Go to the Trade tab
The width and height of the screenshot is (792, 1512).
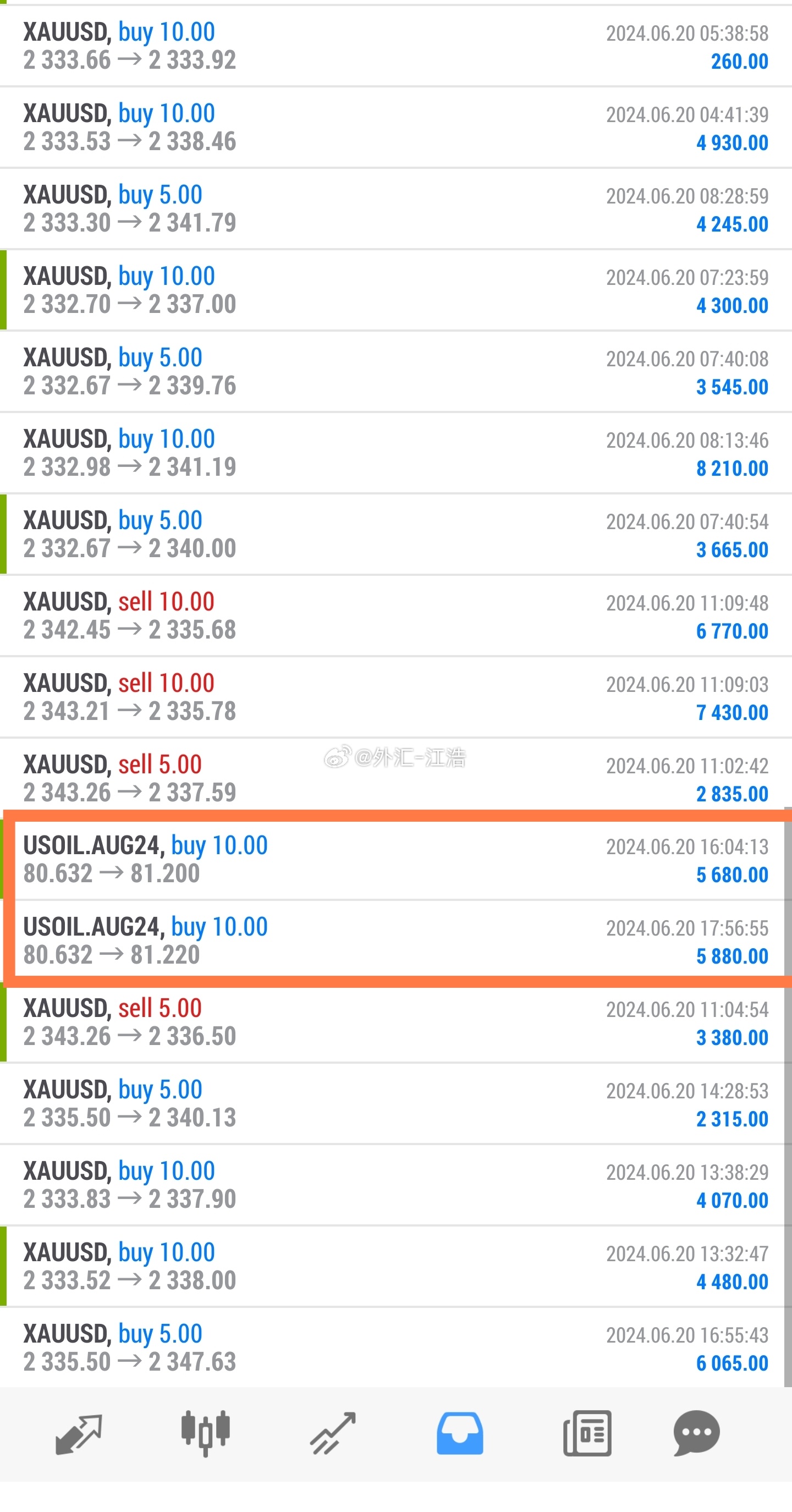(333, 1433)
